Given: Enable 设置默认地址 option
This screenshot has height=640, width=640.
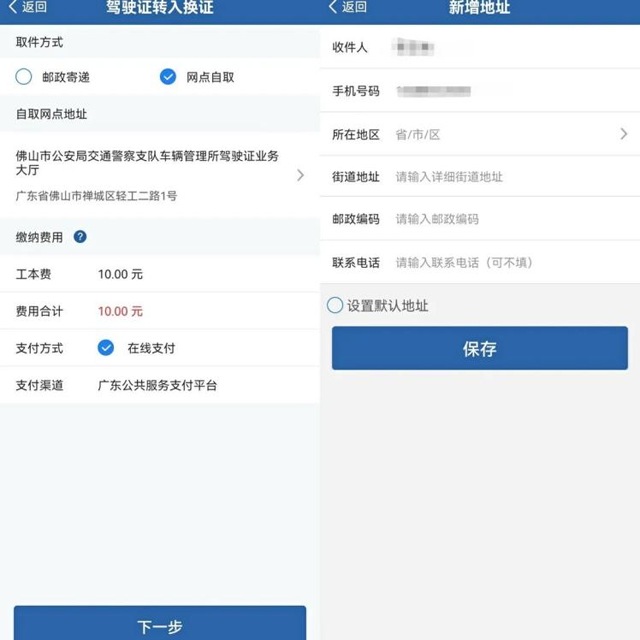Looking at the screenshot, I should click(x=336, y=305).
